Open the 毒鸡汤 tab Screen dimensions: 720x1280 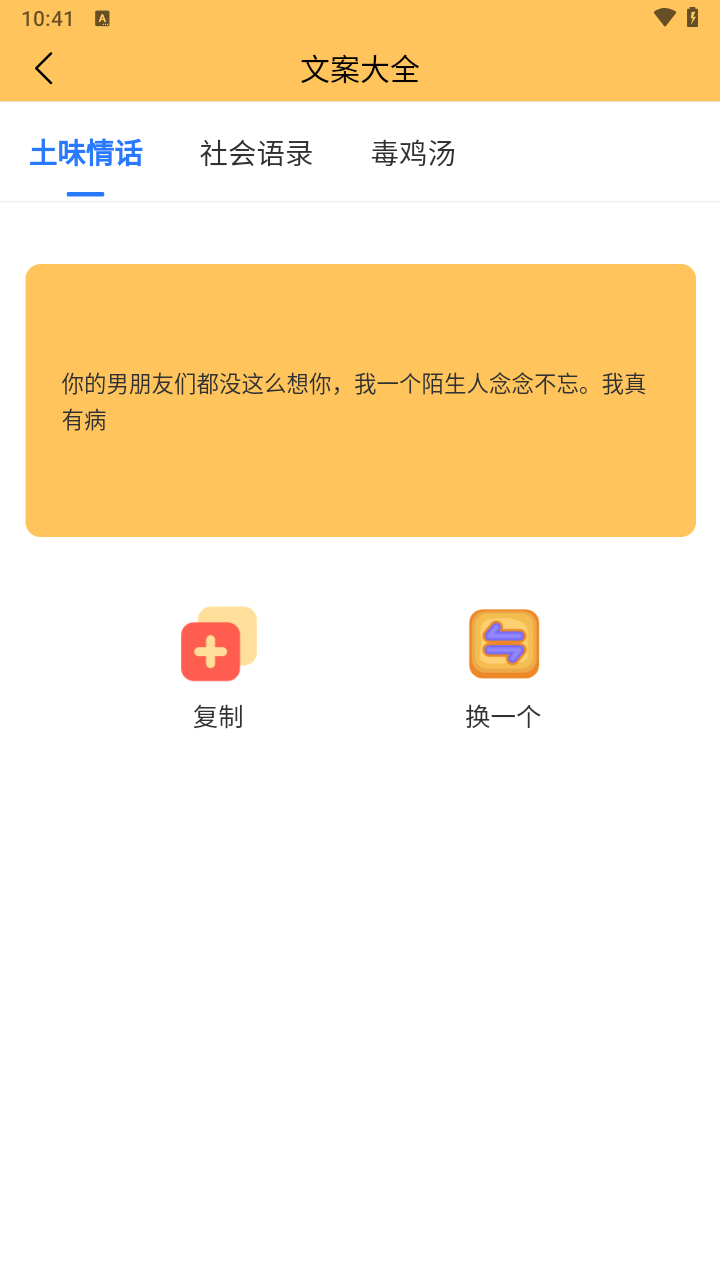(x=413, y=154)
